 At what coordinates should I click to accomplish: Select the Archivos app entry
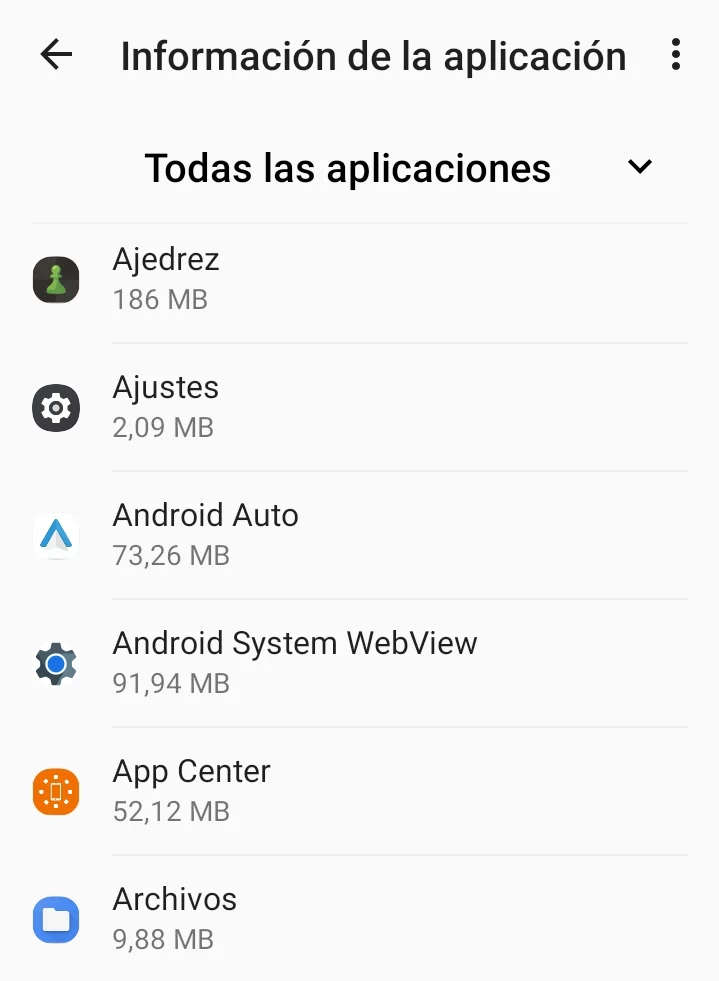click(360, 919)
